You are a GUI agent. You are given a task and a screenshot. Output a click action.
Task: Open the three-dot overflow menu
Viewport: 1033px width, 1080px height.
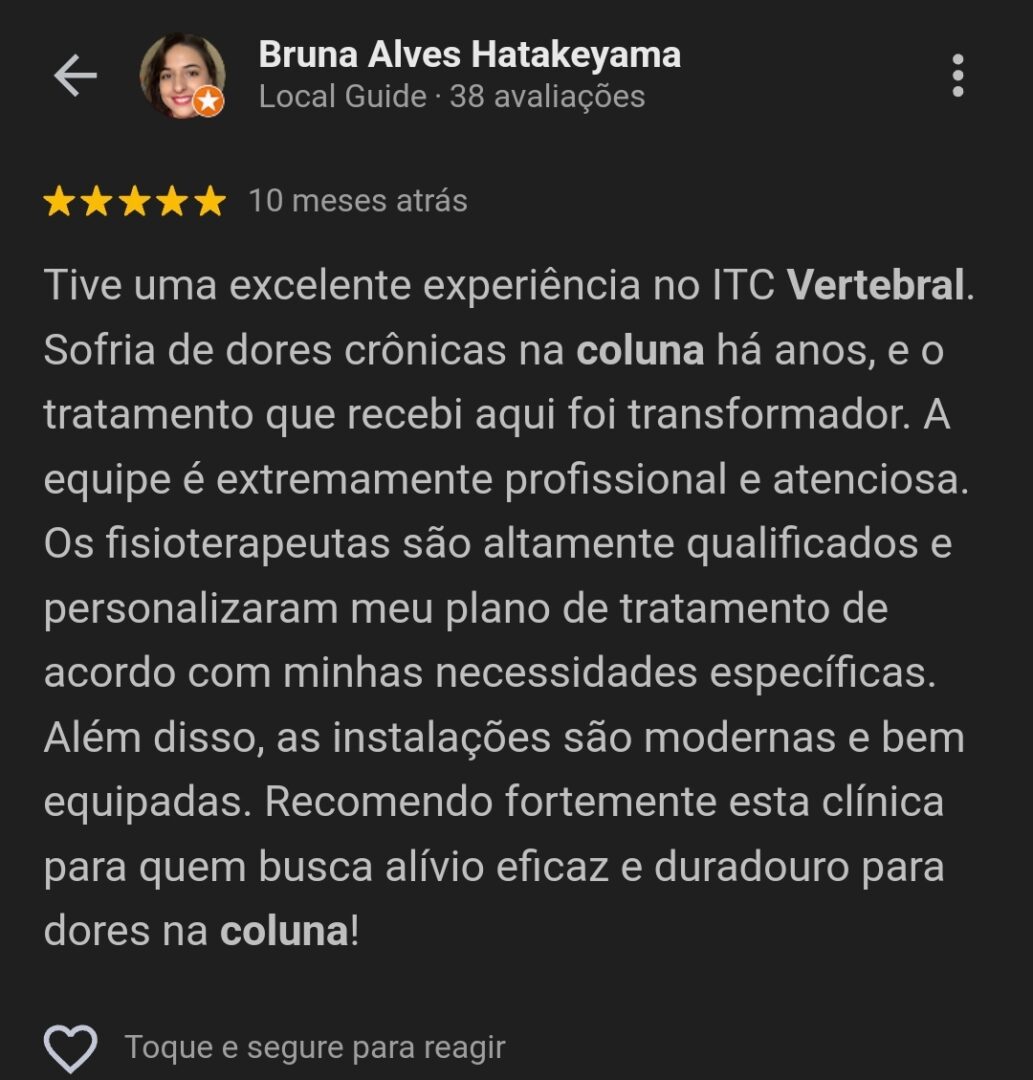[x=957, y=76]
